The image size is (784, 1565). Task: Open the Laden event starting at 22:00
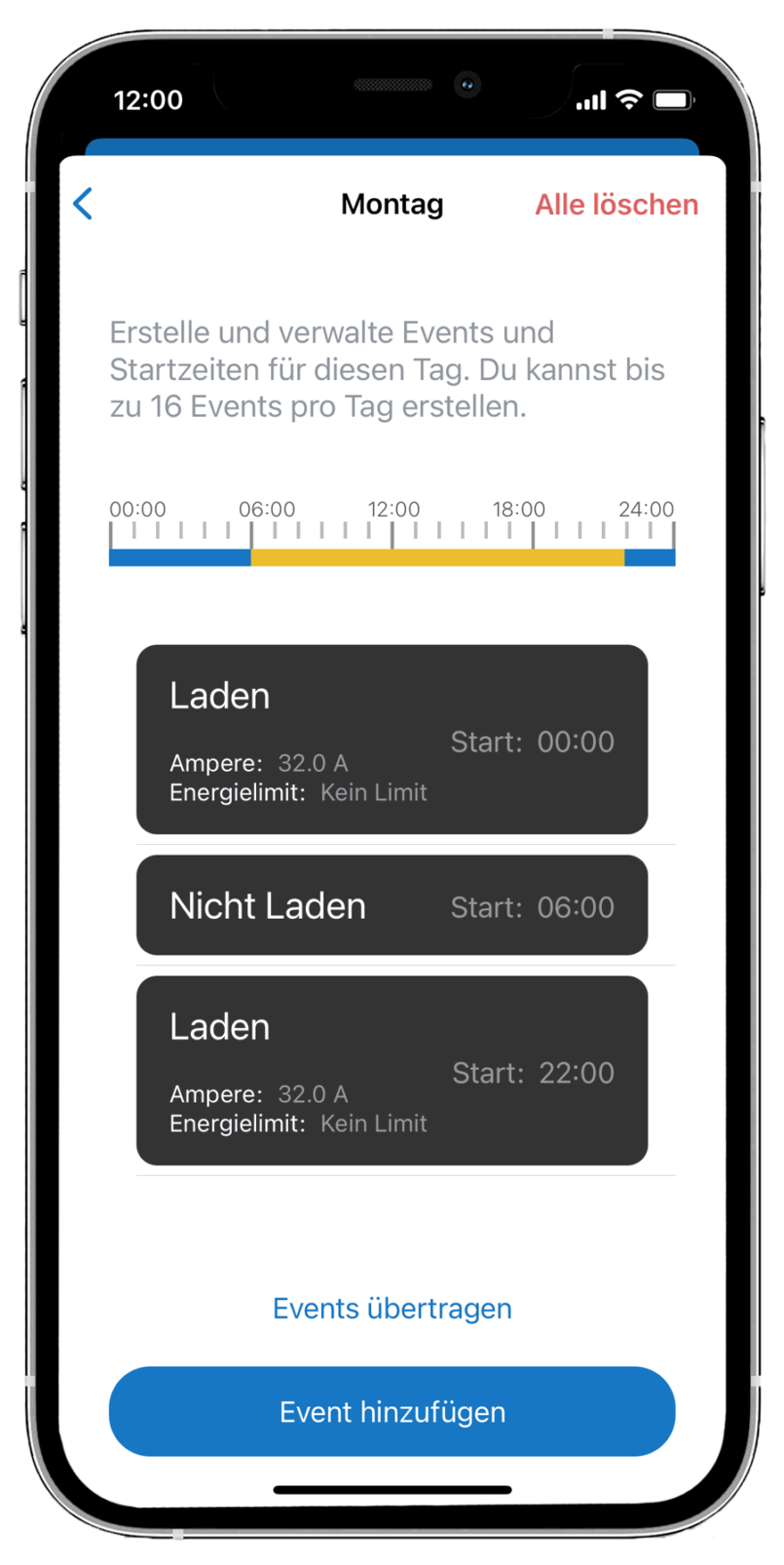coord(392,1070)
